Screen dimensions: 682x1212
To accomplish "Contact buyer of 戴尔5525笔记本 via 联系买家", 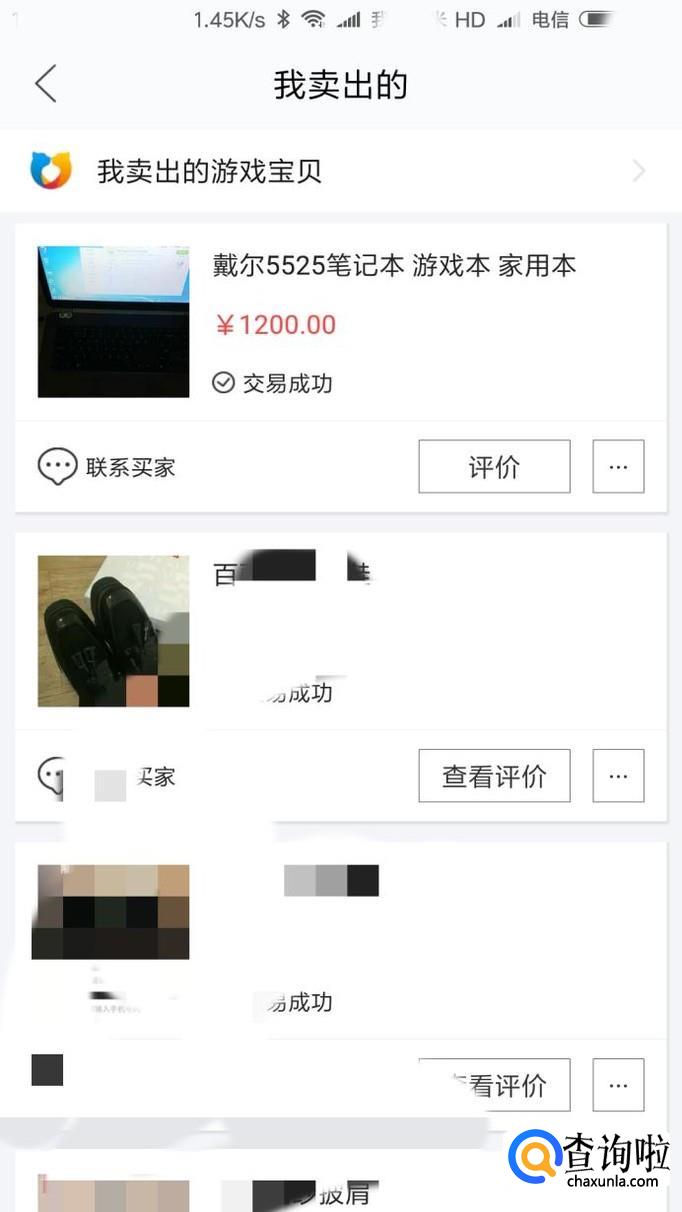I will tap(107, 467).
